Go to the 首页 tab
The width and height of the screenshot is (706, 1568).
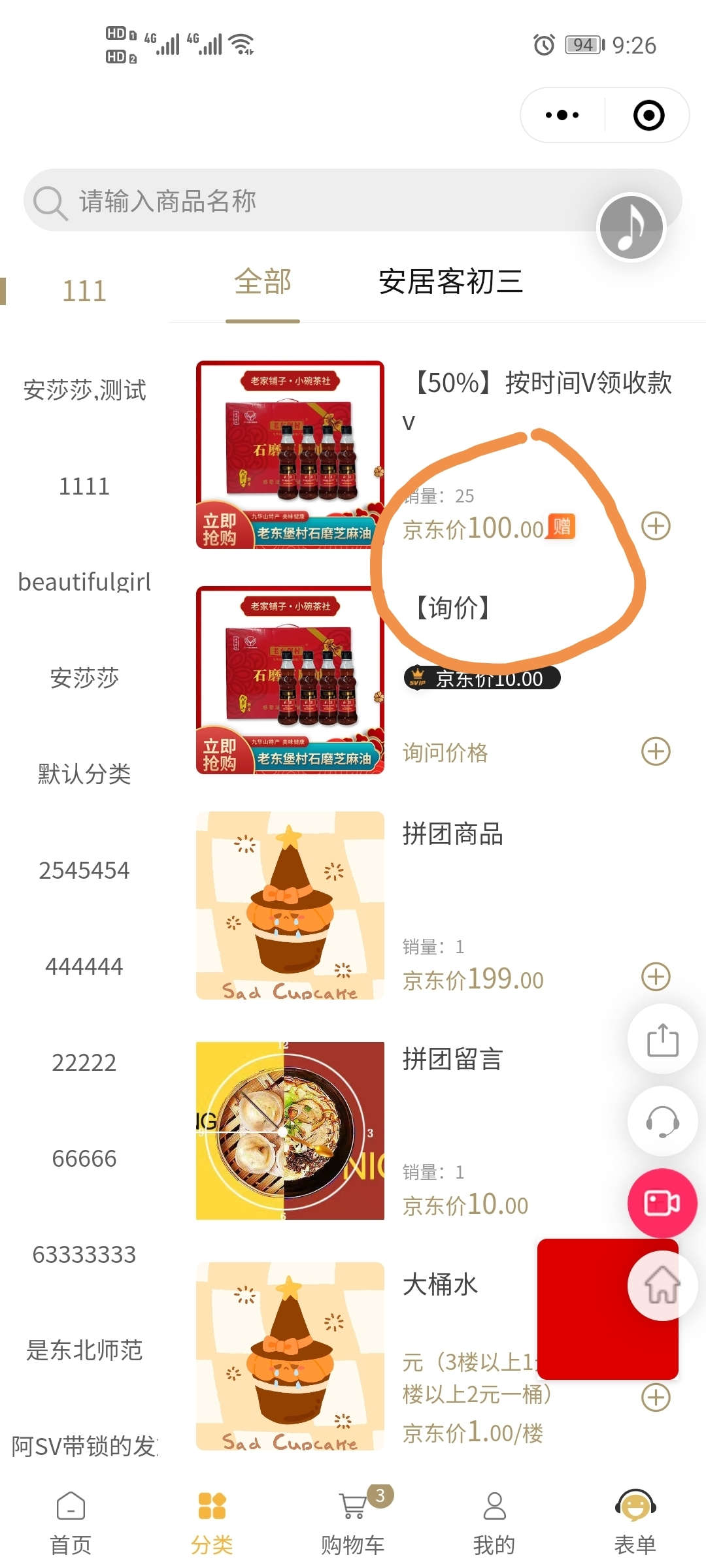click(x=71, y=1522)
